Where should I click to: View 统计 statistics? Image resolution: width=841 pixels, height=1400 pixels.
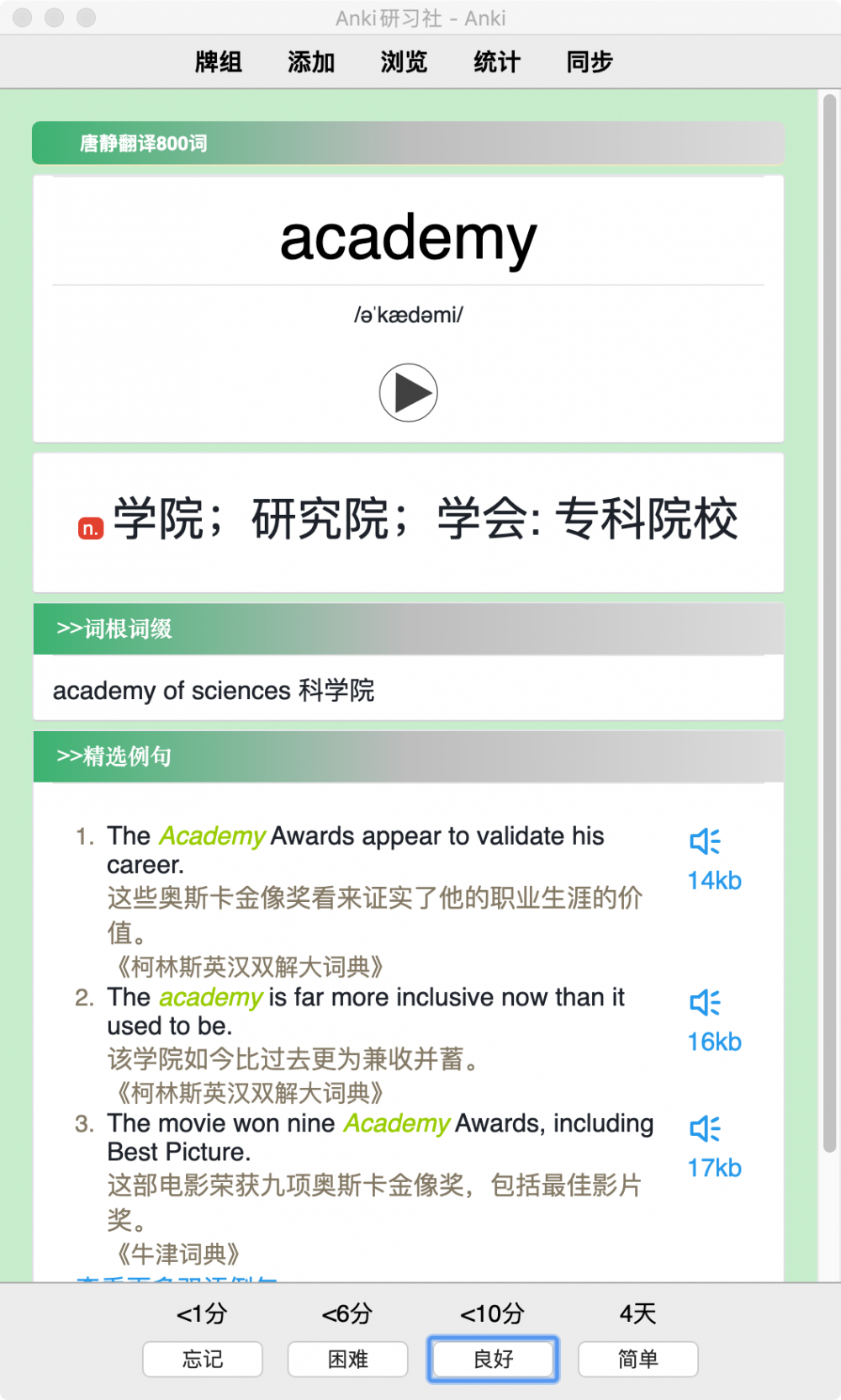[496, 62]
